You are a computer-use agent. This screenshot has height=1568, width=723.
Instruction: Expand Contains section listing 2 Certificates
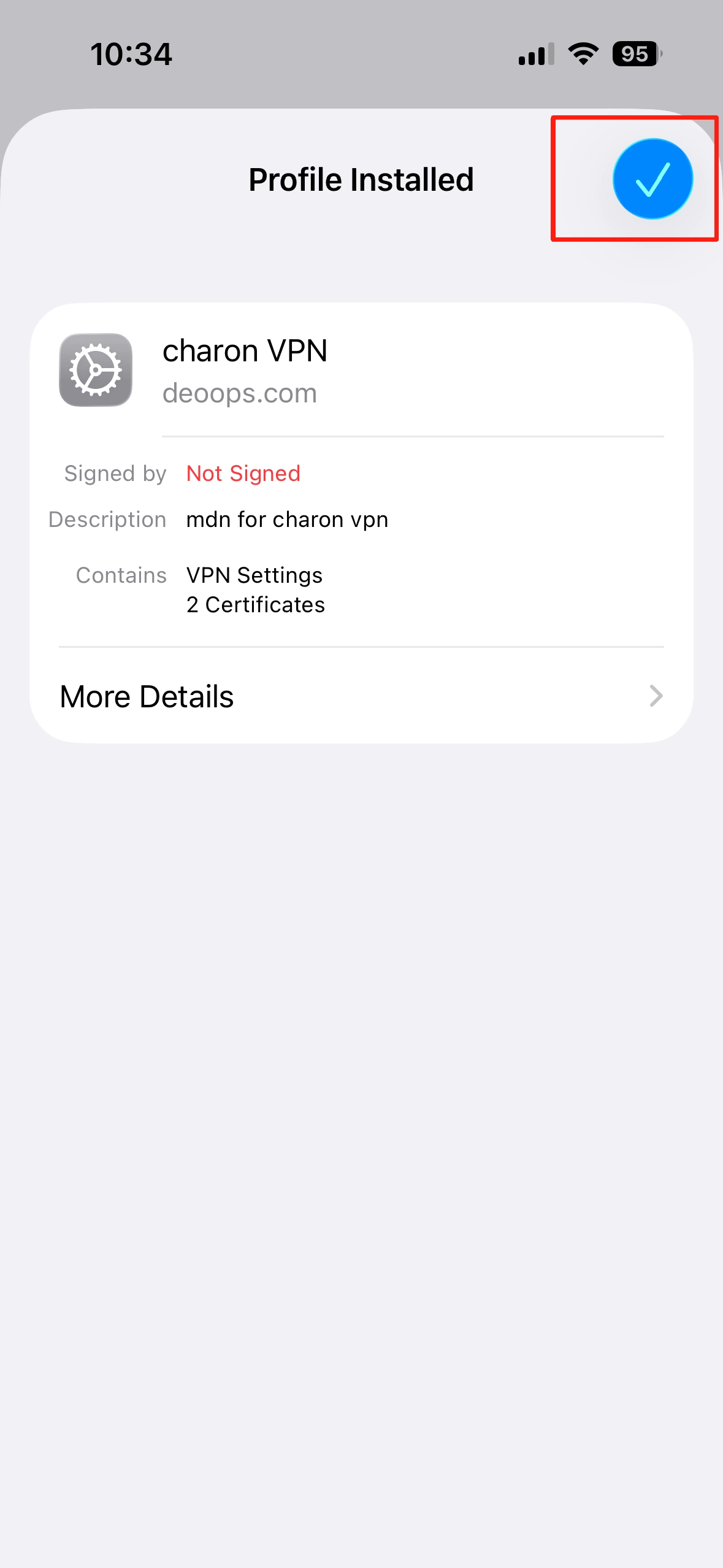(x=255, y=604)
